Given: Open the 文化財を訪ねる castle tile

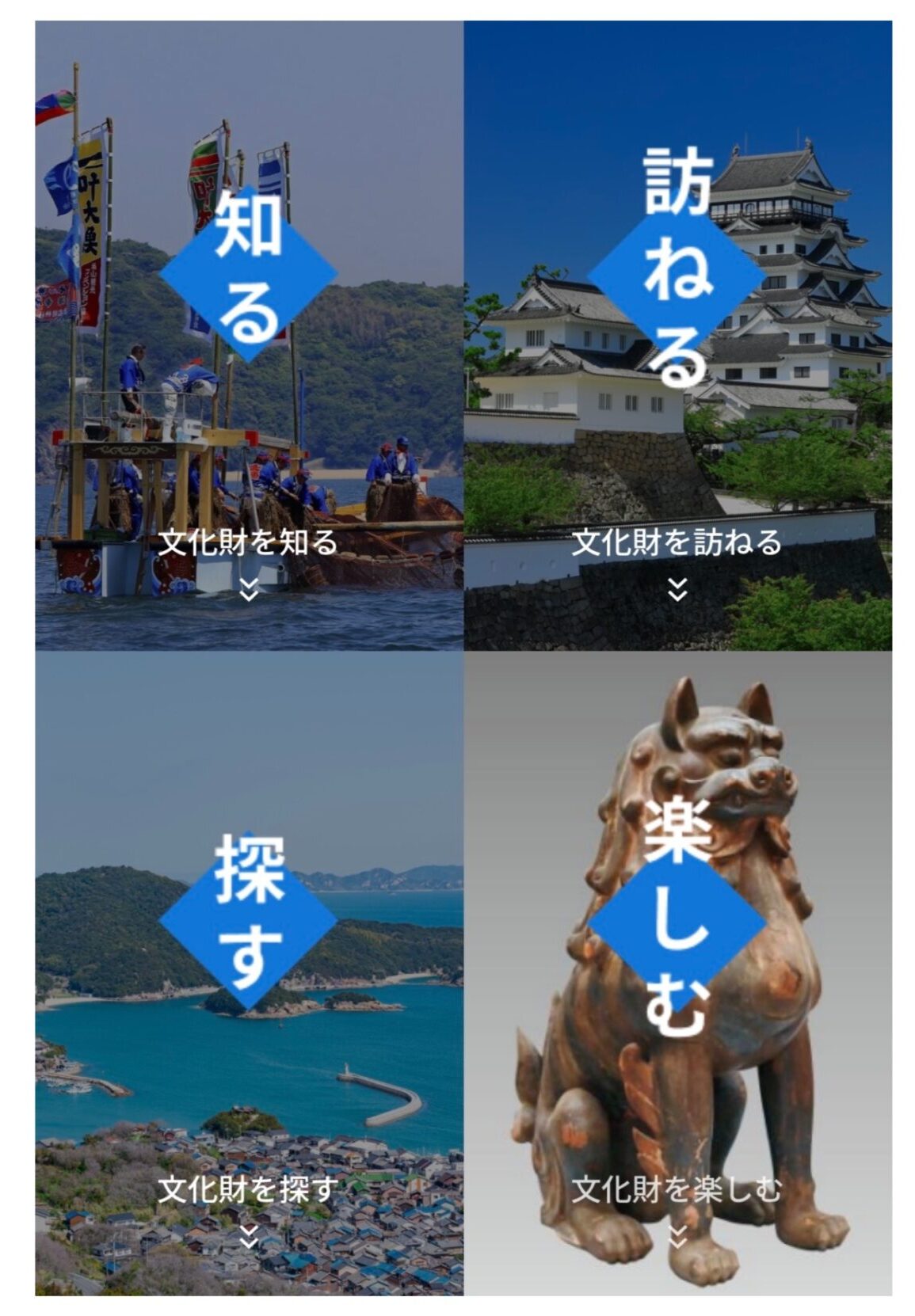Looking at the screenshot, I should tap(677, 336).
